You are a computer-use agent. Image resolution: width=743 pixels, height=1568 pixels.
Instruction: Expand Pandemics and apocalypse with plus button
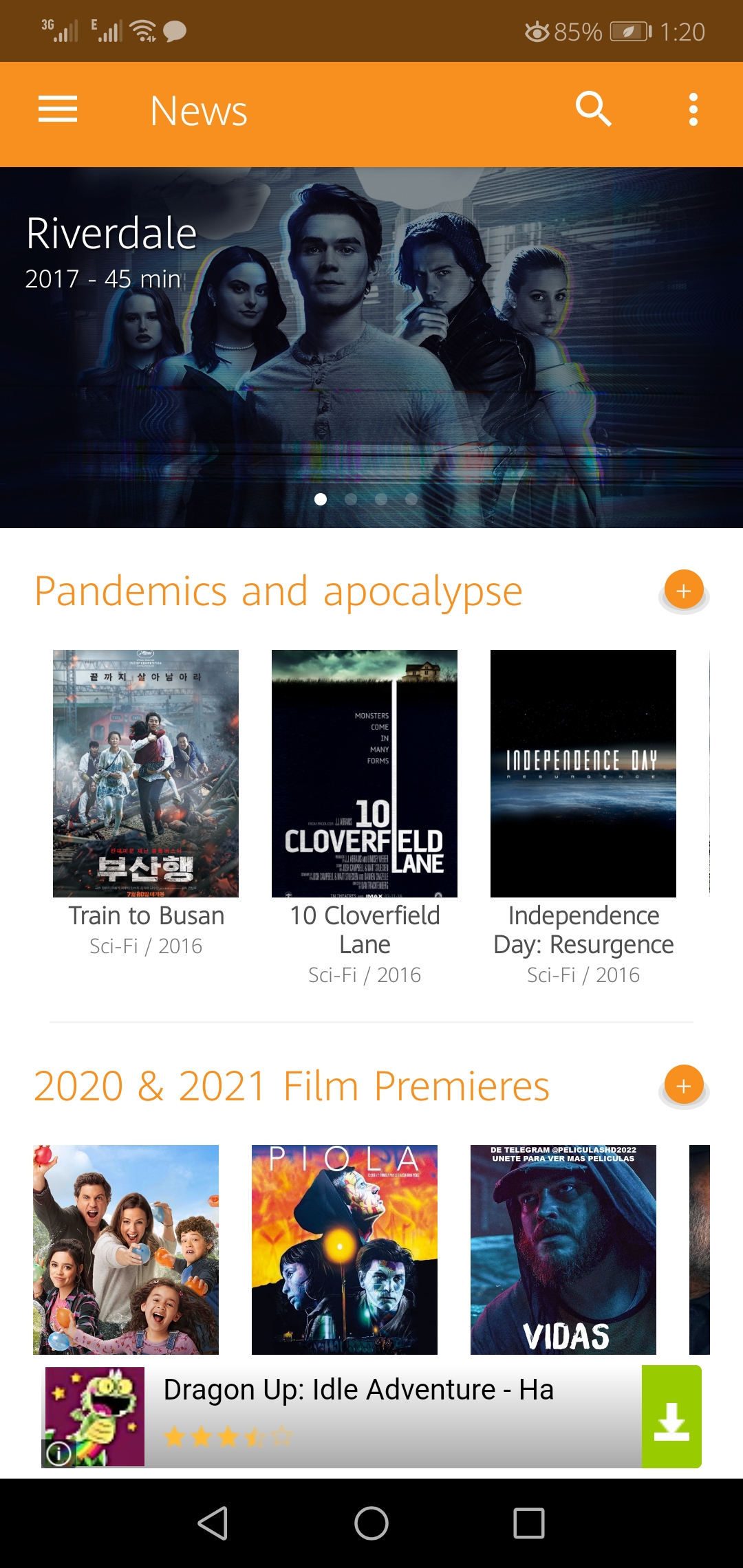[683, 591]
